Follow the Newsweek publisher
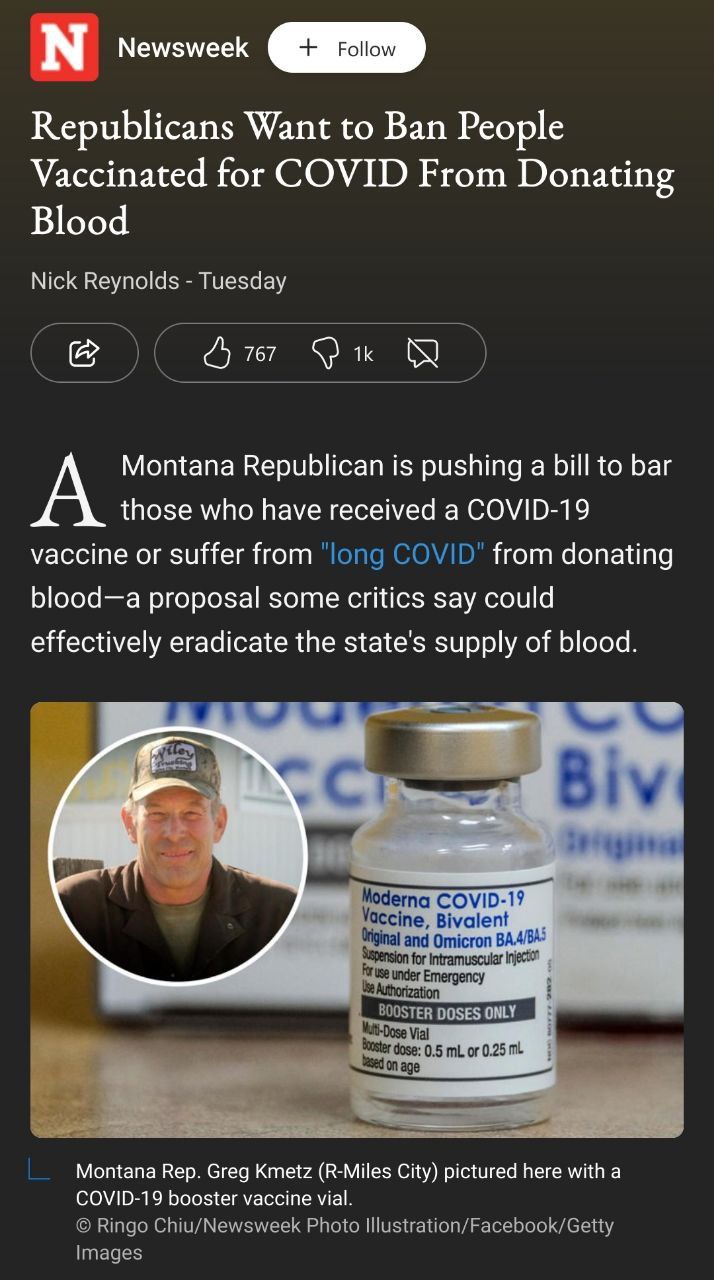714x1280 pixels. pos(346,48)
